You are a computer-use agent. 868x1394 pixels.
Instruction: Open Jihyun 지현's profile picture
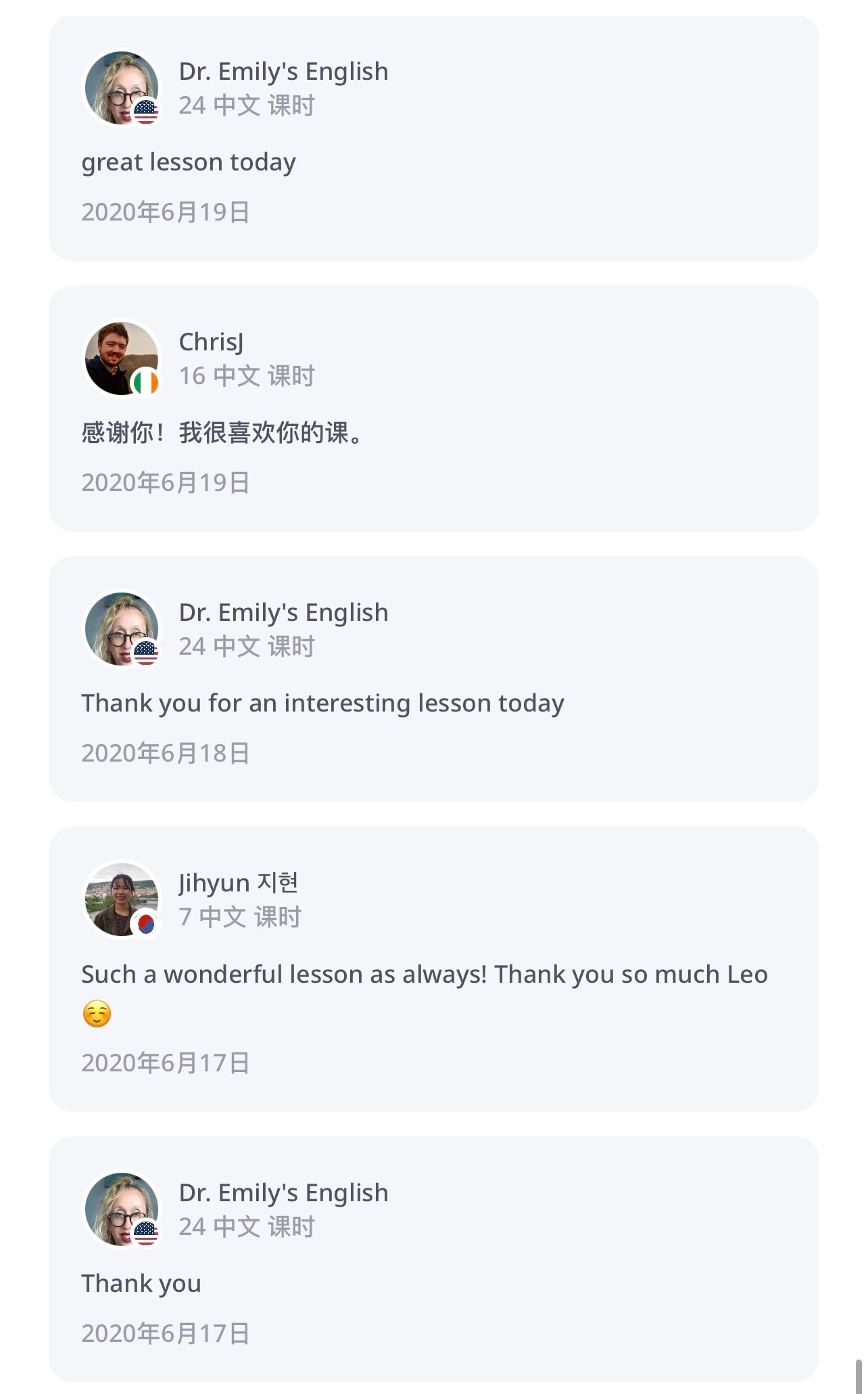pos(122,900)
